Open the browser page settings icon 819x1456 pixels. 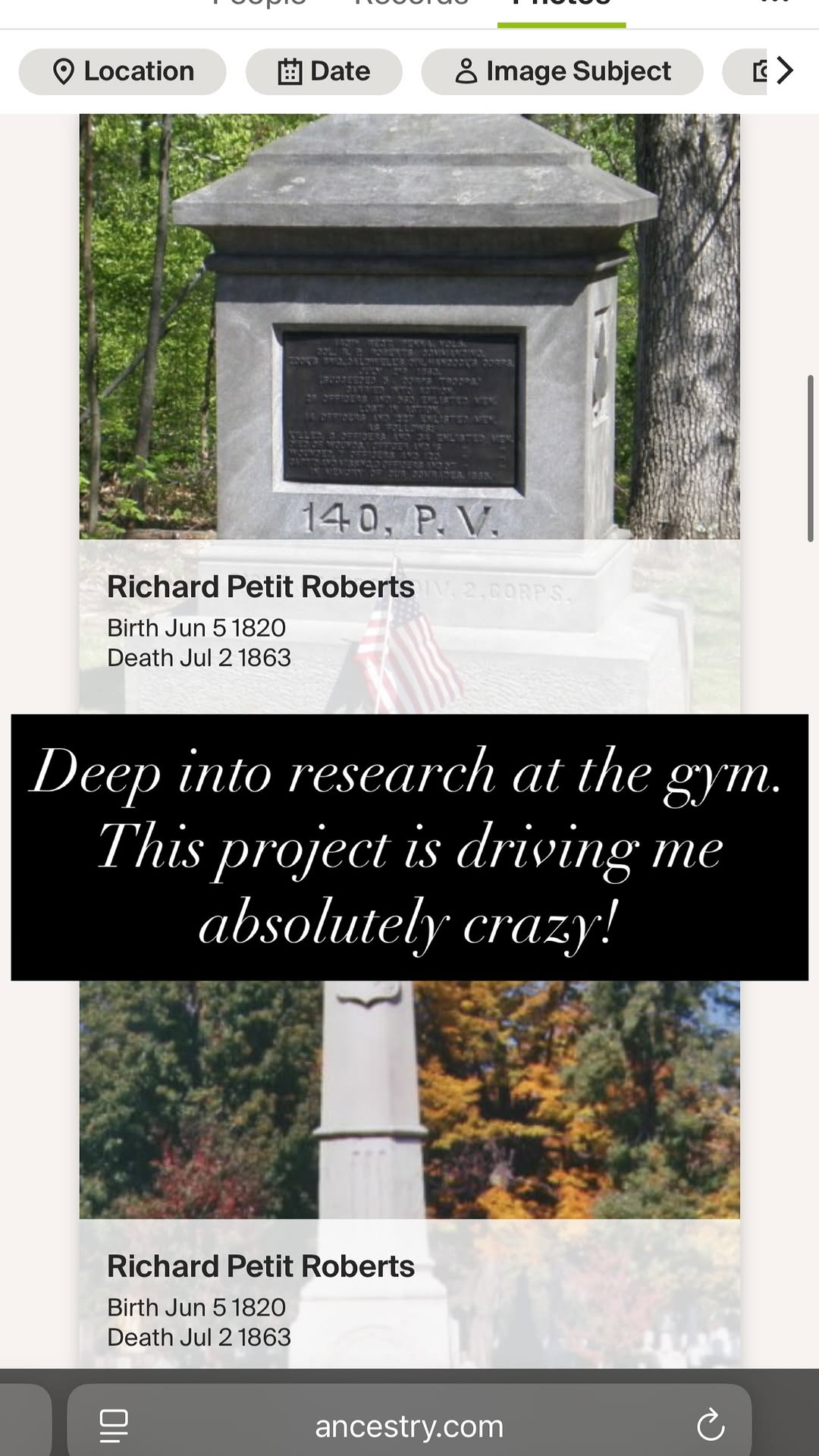pyautogui.click(x=114, y=1426)
